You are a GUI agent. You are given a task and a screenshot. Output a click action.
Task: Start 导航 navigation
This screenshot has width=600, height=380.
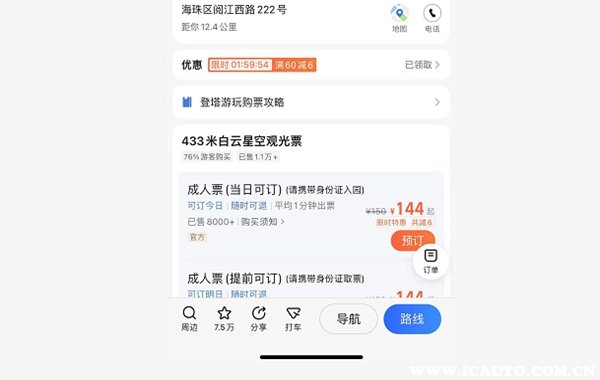point(349,319)
